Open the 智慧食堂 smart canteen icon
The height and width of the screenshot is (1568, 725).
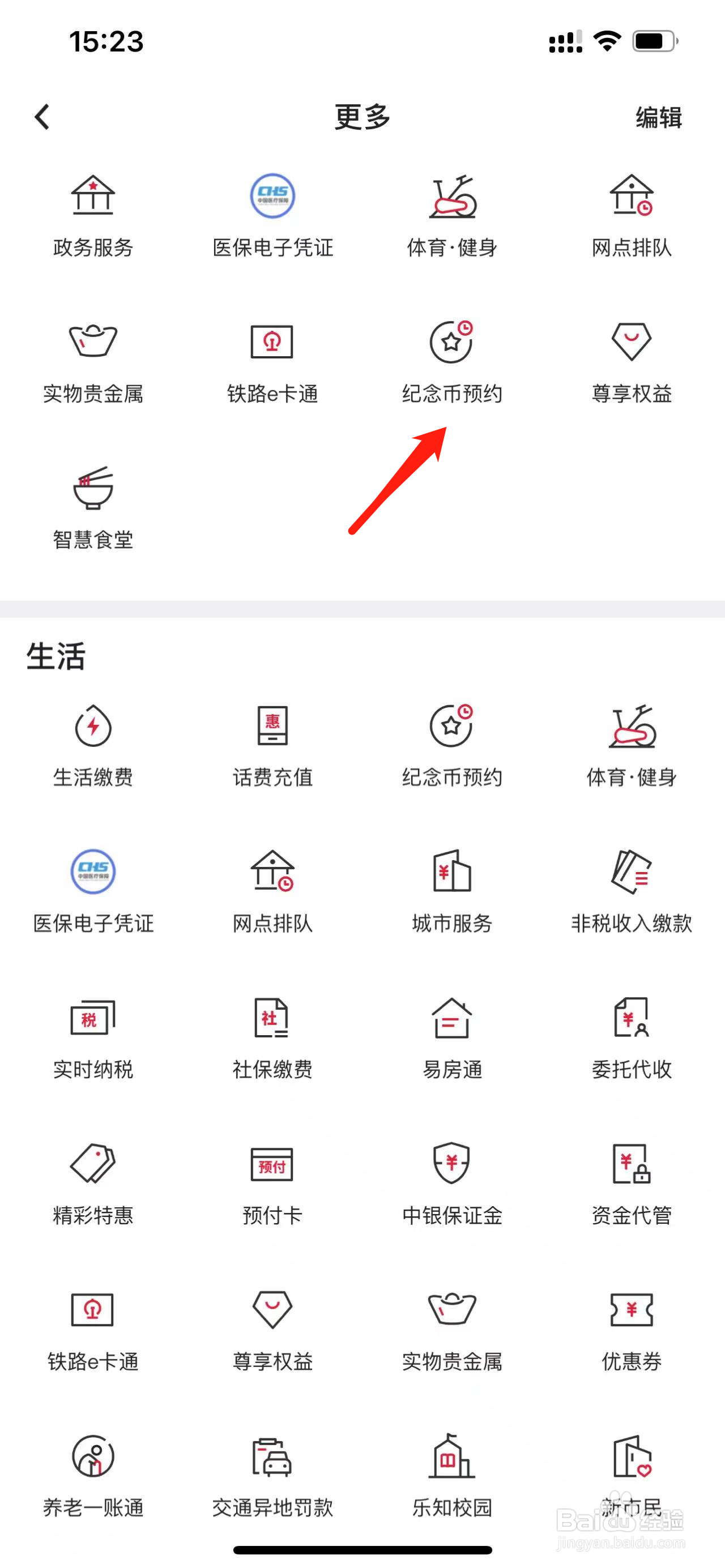click(92, 505)
